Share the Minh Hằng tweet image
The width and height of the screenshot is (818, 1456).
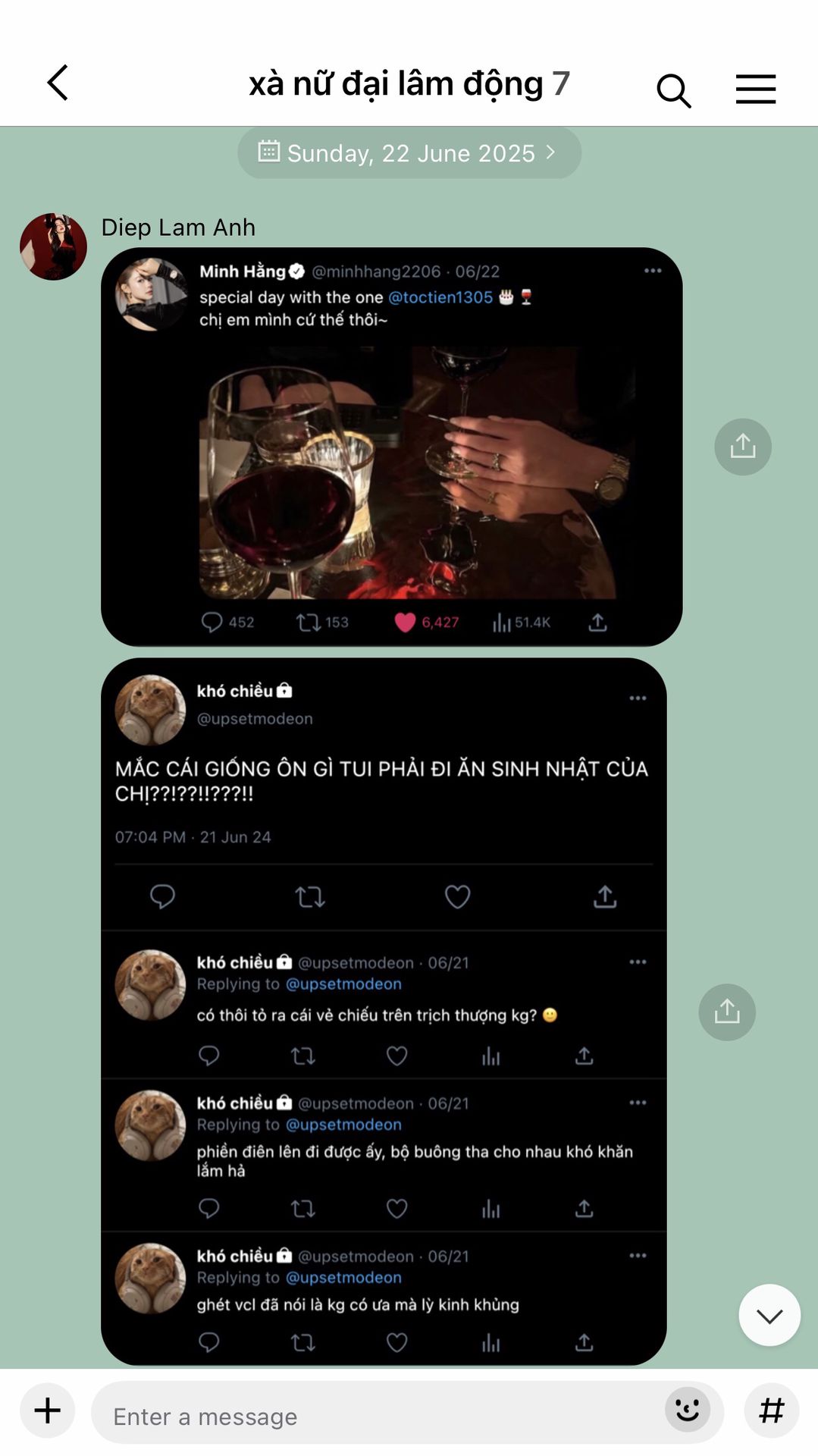point(742,447)
